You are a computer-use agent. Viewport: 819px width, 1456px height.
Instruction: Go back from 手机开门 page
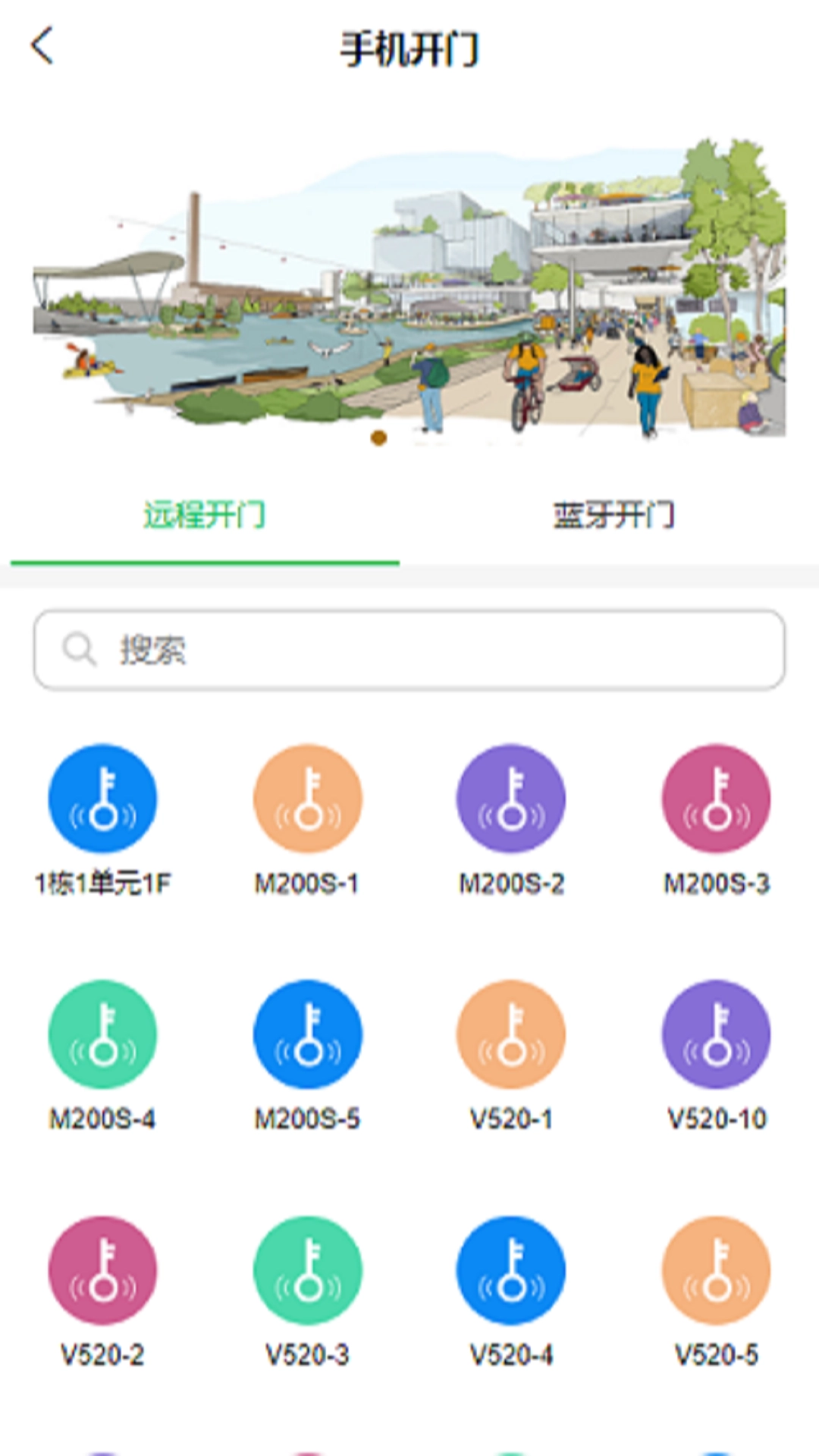(x=42, y=46)
